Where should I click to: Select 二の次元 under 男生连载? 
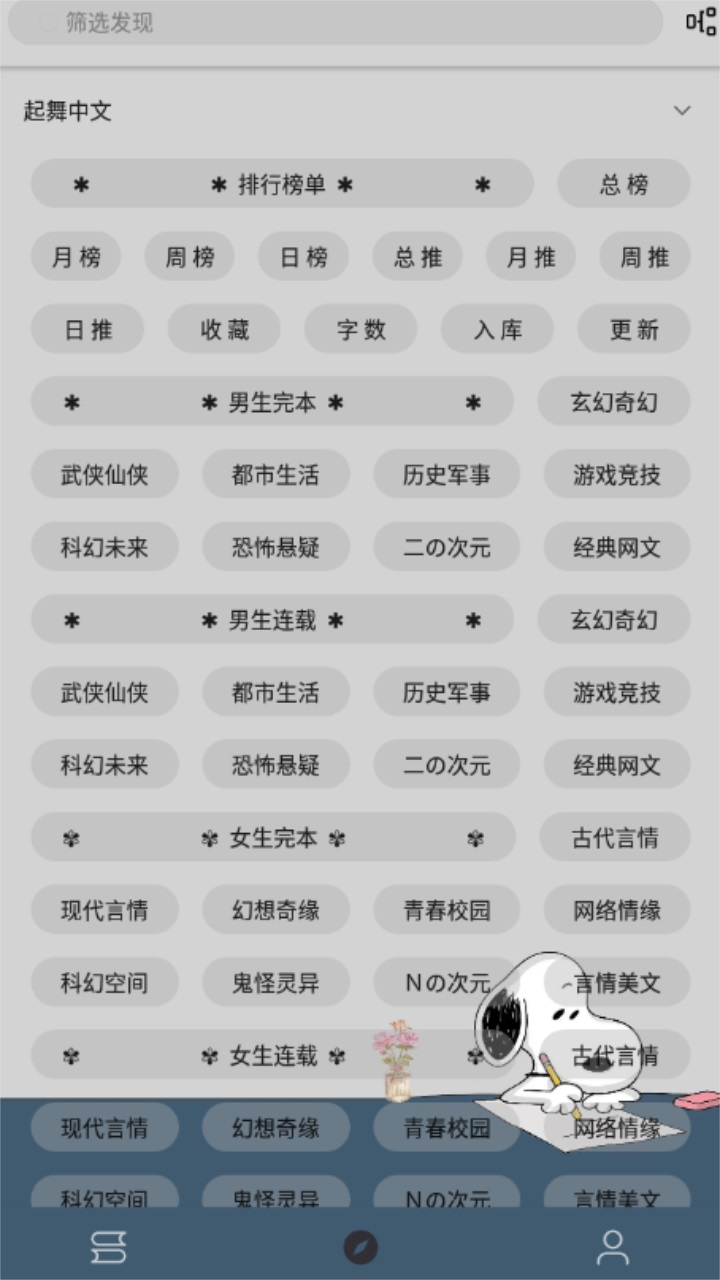click(x=446, y=765)
